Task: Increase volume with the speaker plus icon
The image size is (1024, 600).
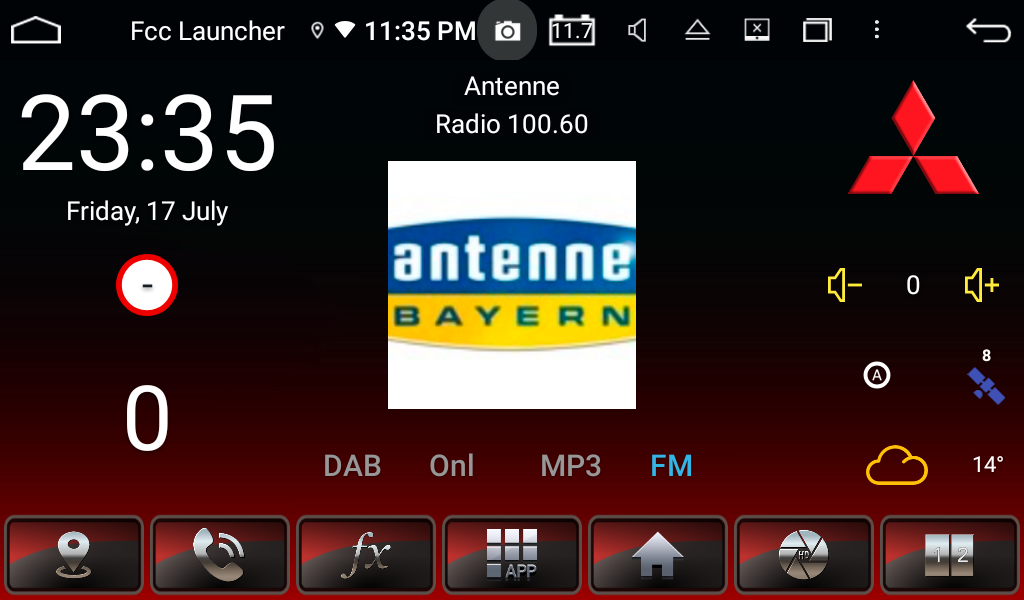Action: click(981, 286)
